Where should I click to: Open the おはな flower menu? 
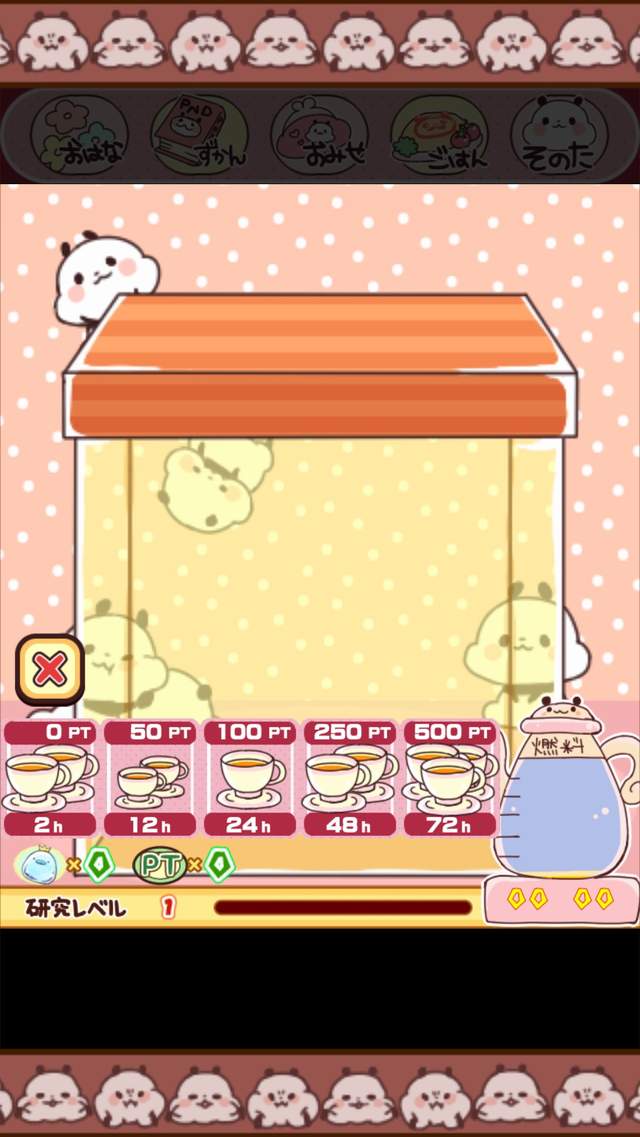coord(78,136)
